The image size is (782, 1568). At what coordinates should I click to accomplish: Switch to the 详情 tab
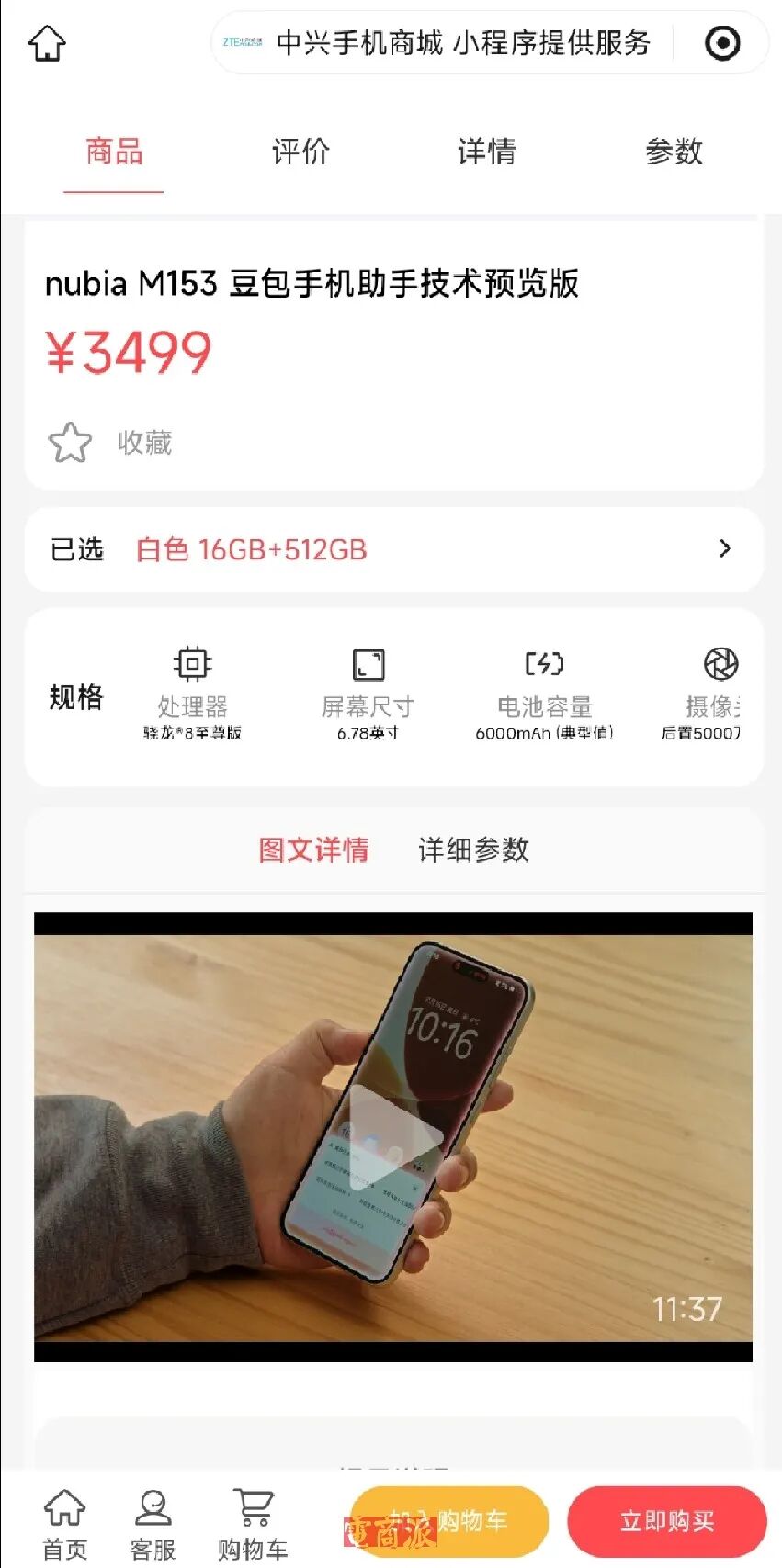pos(487,152)
